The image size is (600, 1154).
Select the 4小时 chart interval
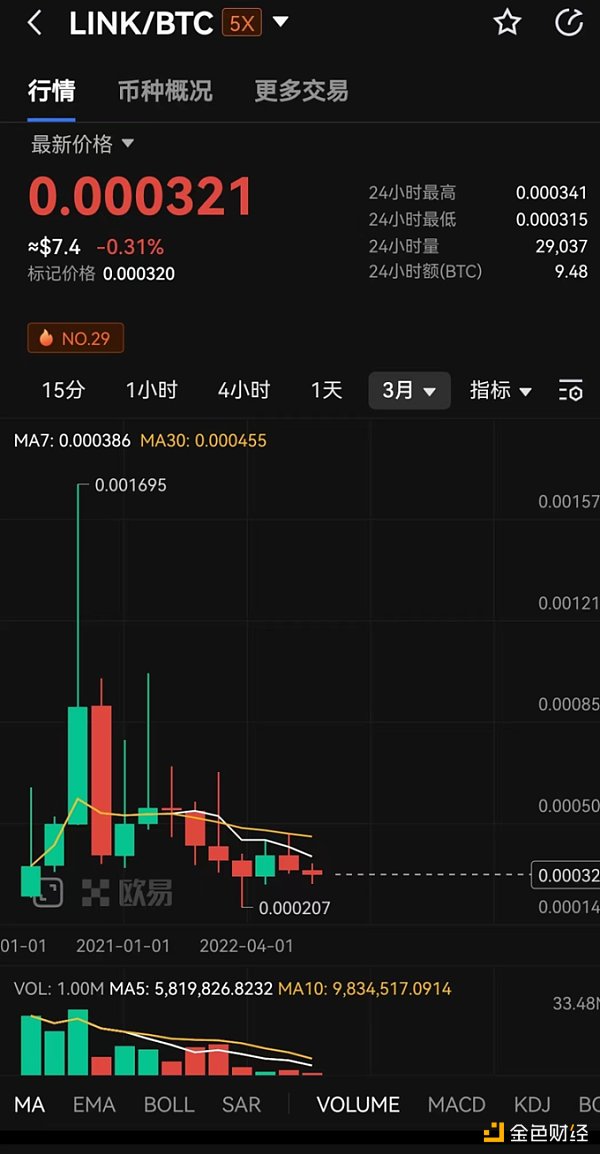pyautogui.click(x=244, y=390)
